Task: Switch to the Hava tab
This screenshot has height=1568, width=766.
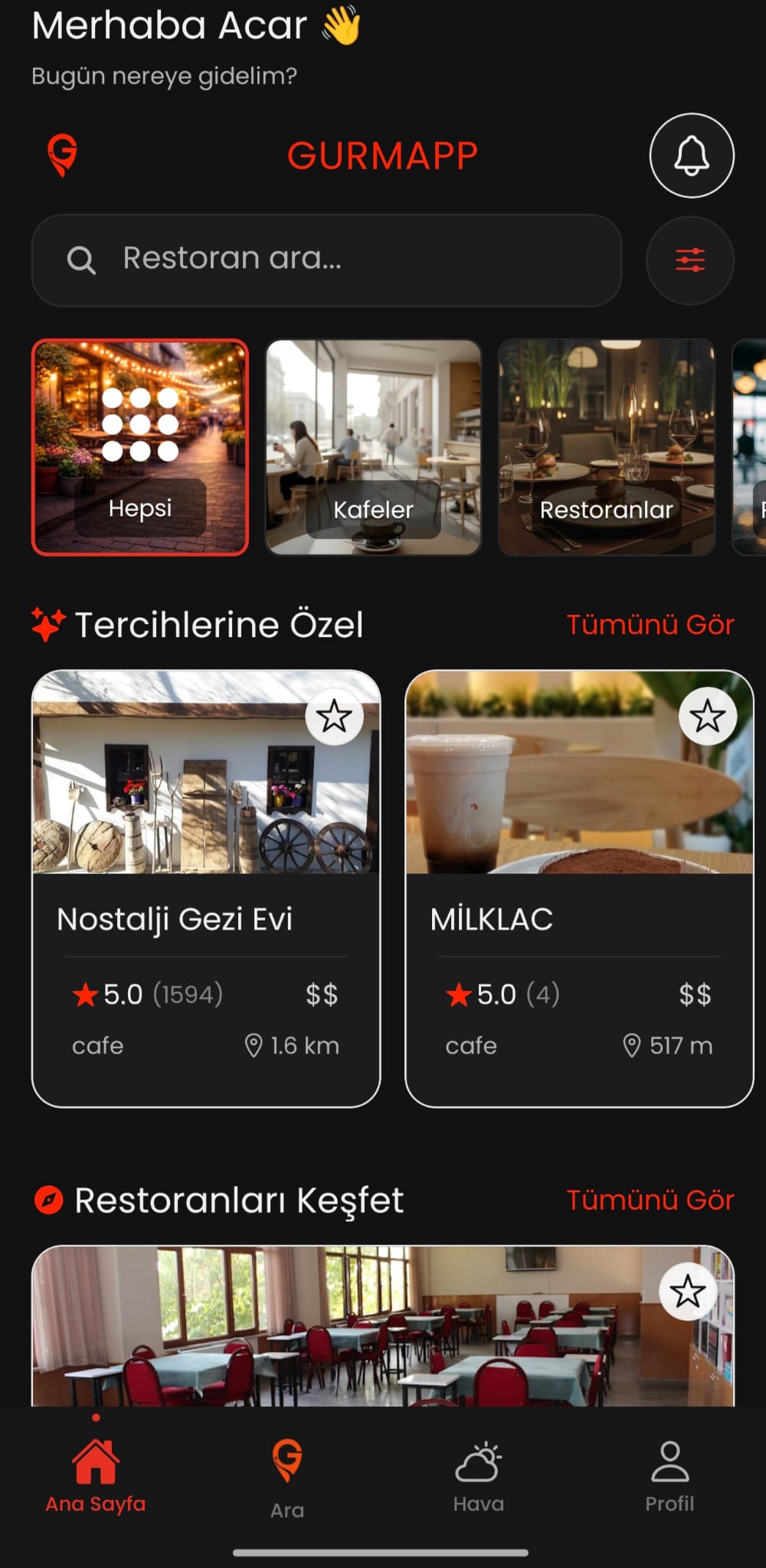Action: coord(478,1478)
